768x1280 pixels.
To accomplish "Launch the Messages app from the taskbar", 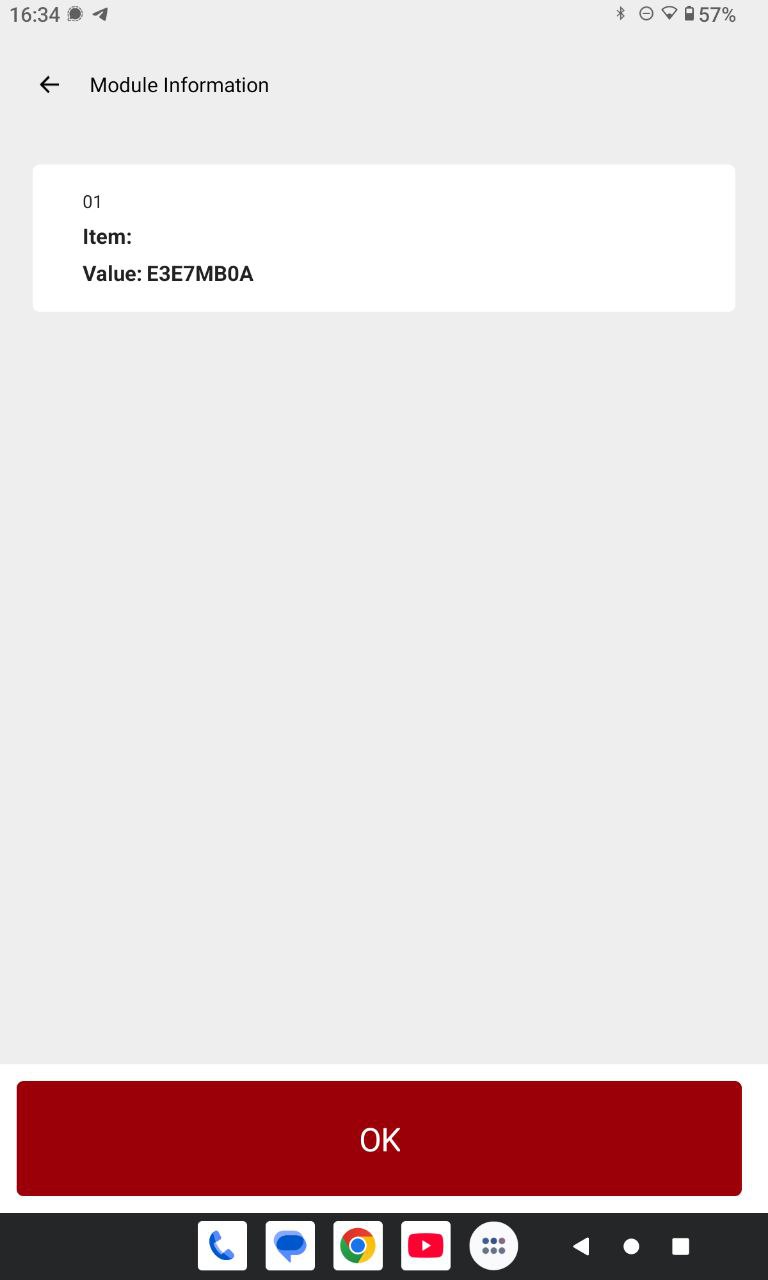I will coord(290,1246).
